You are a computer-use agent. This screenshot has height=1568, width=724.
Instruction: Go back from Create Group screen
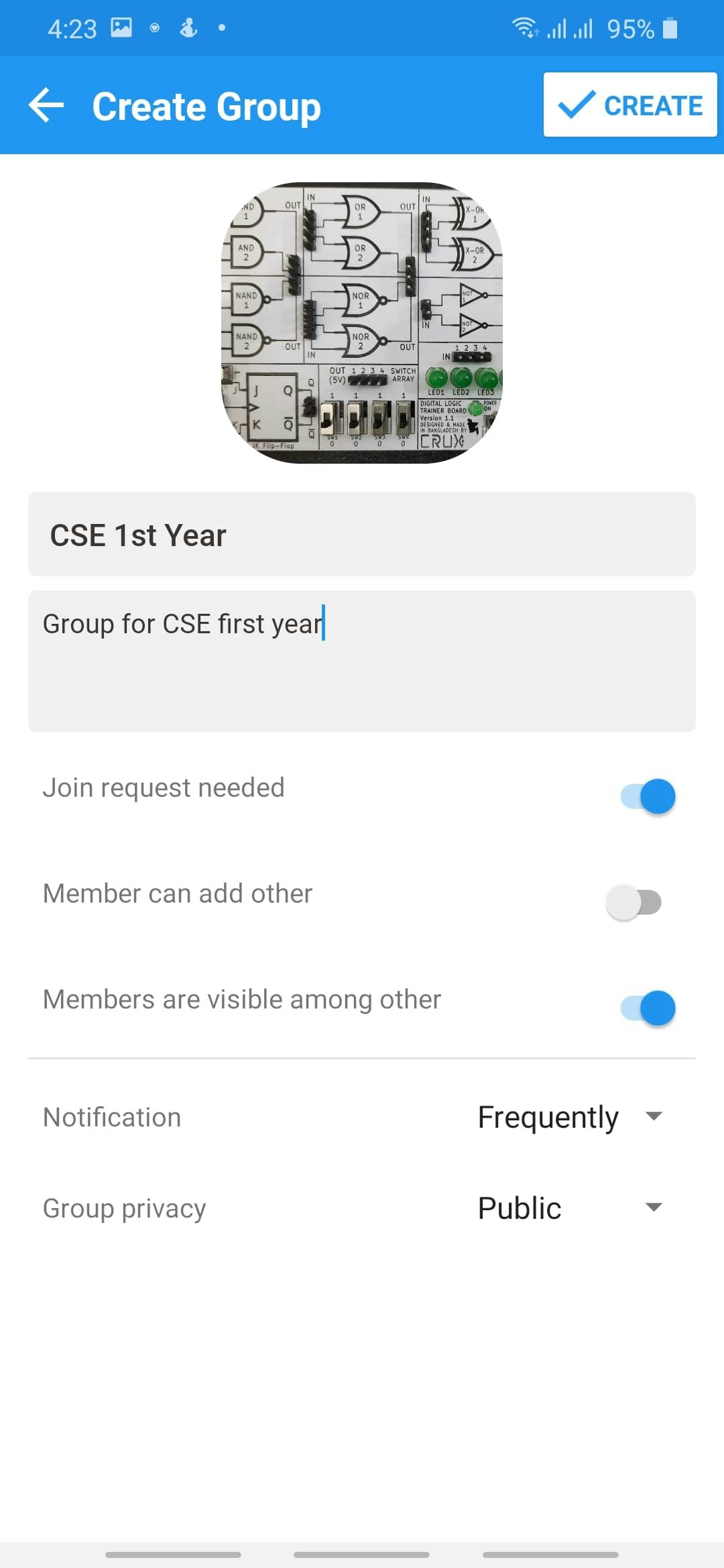(46, 106)
